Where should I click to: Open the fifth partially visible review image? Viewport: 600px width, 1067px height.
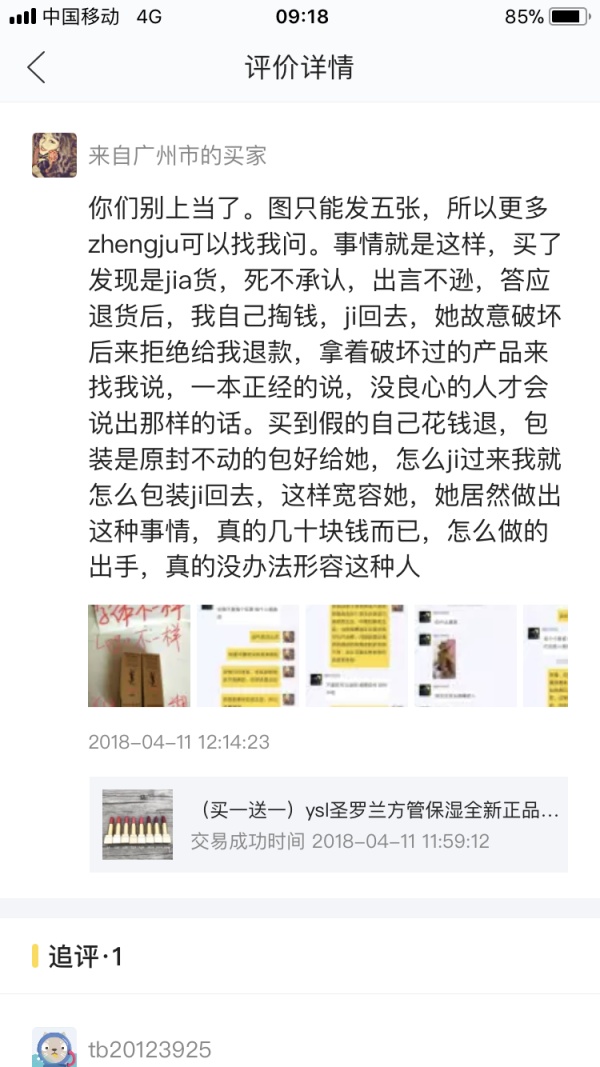(x=546, y=656)
